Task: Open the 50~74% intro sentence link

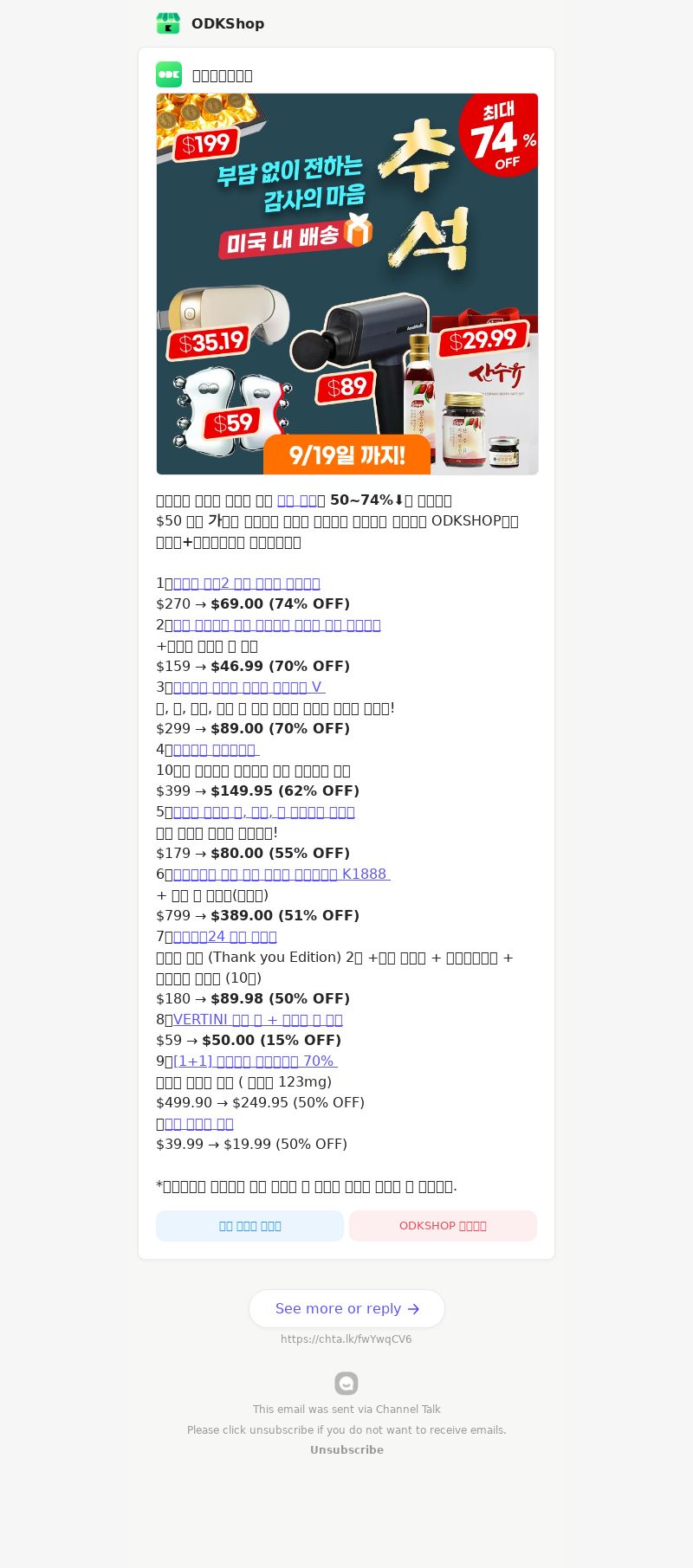Action: tap(297, 500)
